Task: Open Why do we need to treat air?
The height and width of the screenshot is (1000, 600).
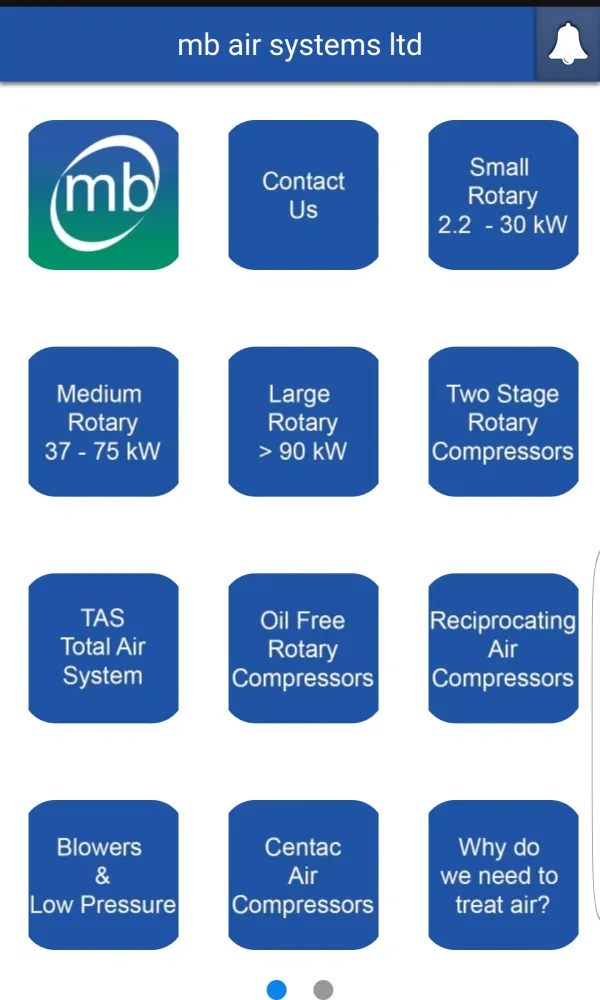Action: pyautogui.click(x=503, y=875)
